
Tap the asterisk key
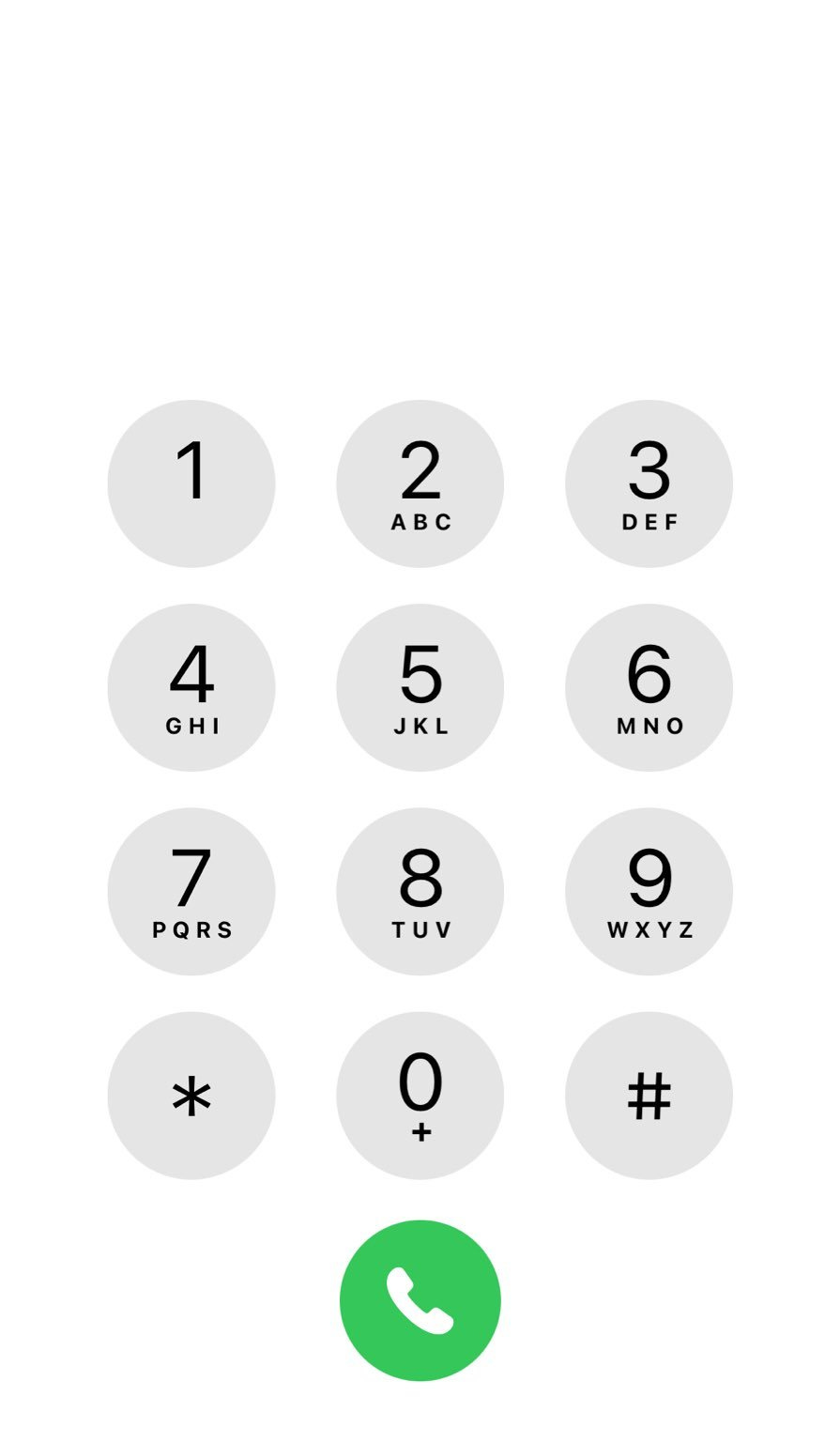[191, 1095]
